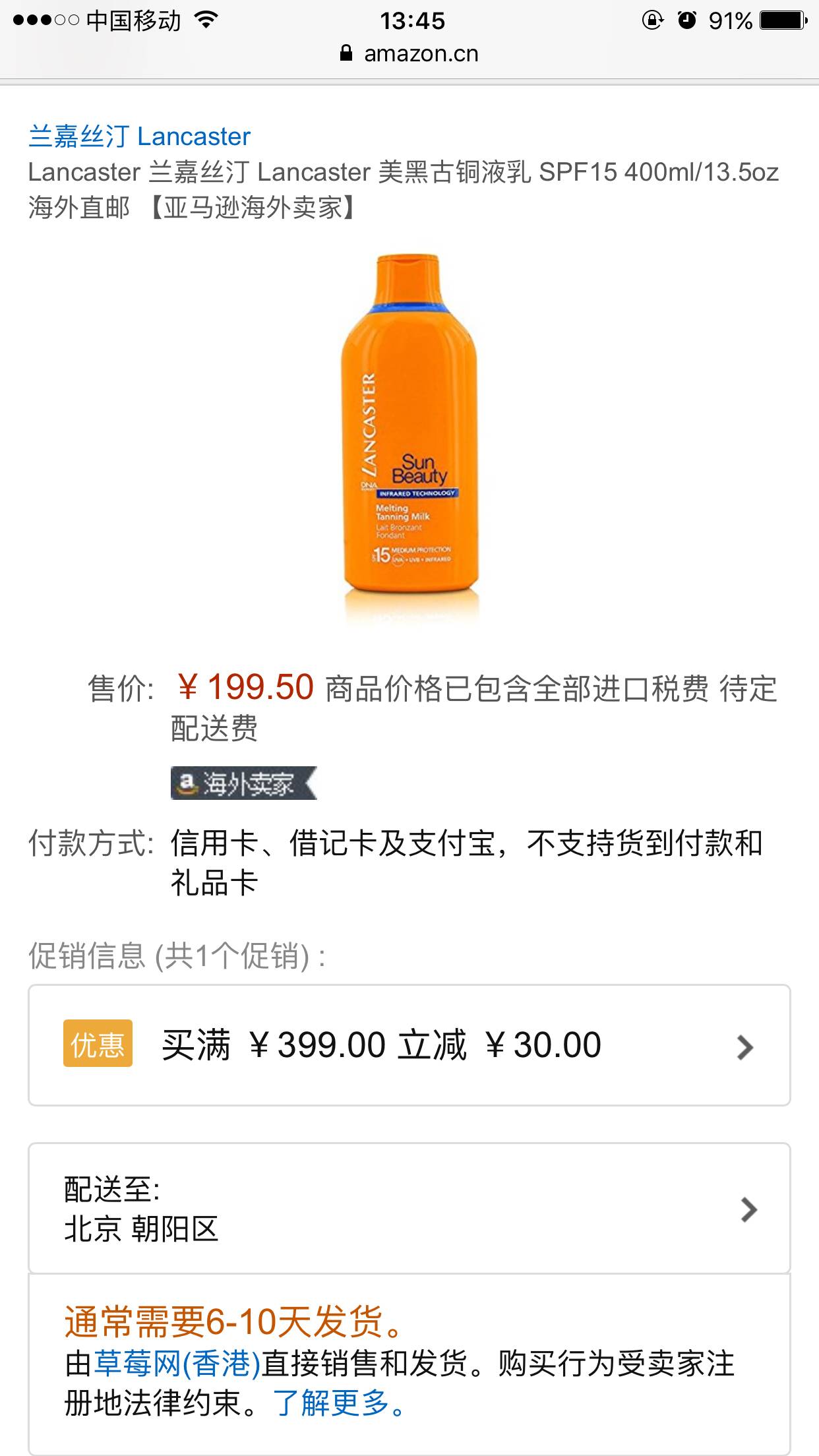Open the seller link 草莓网(香港)
This screenshot has width=819, height=1456.
[x=178, y=1363]
